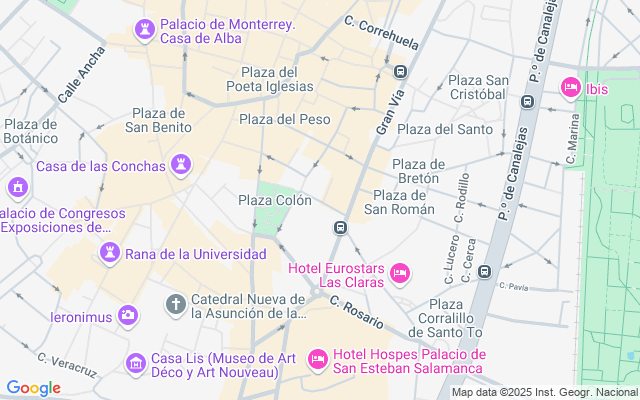This screenshot has width=640, height=400.
Task: Select the Casa Lis museum marker
Action: point(135,362)
